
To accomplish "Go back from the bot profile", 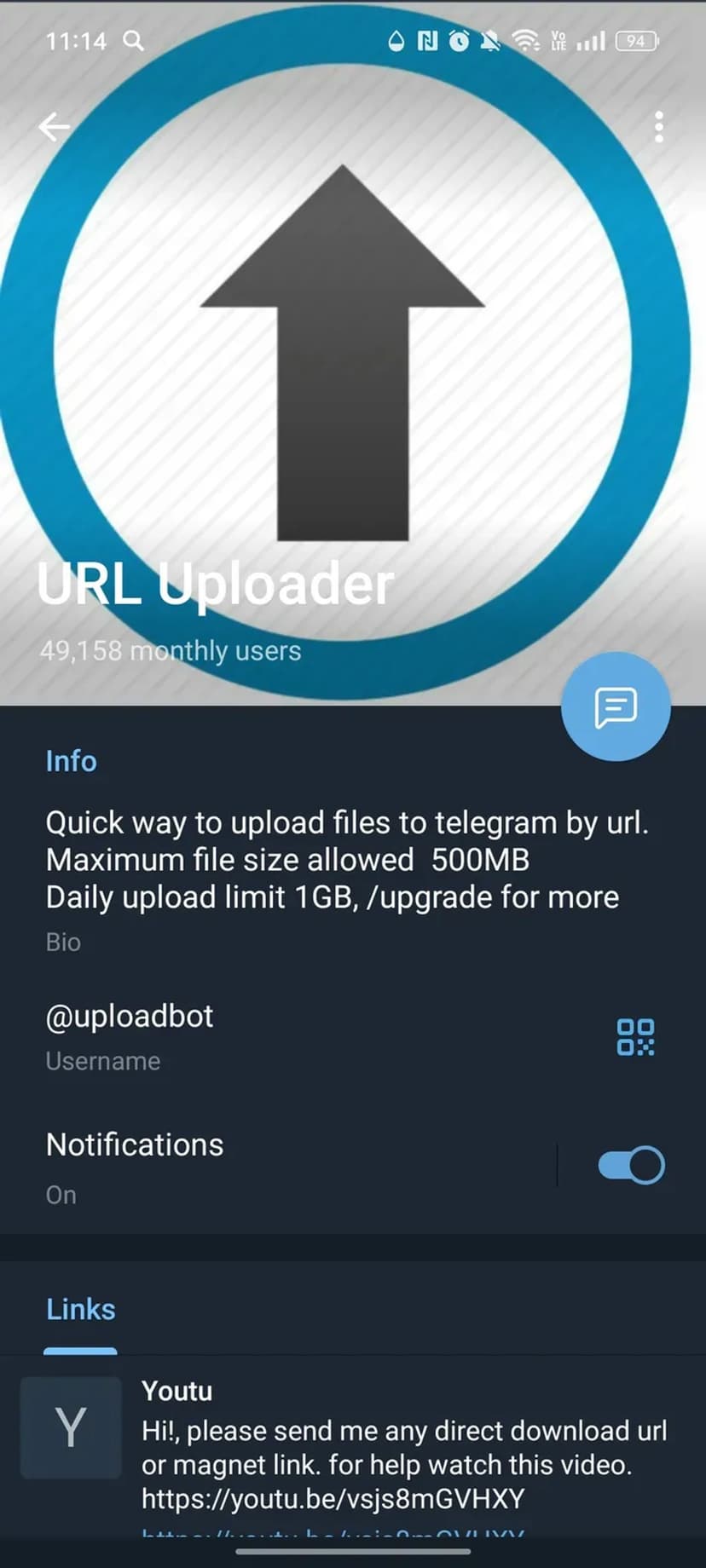I will pos(54,128).
